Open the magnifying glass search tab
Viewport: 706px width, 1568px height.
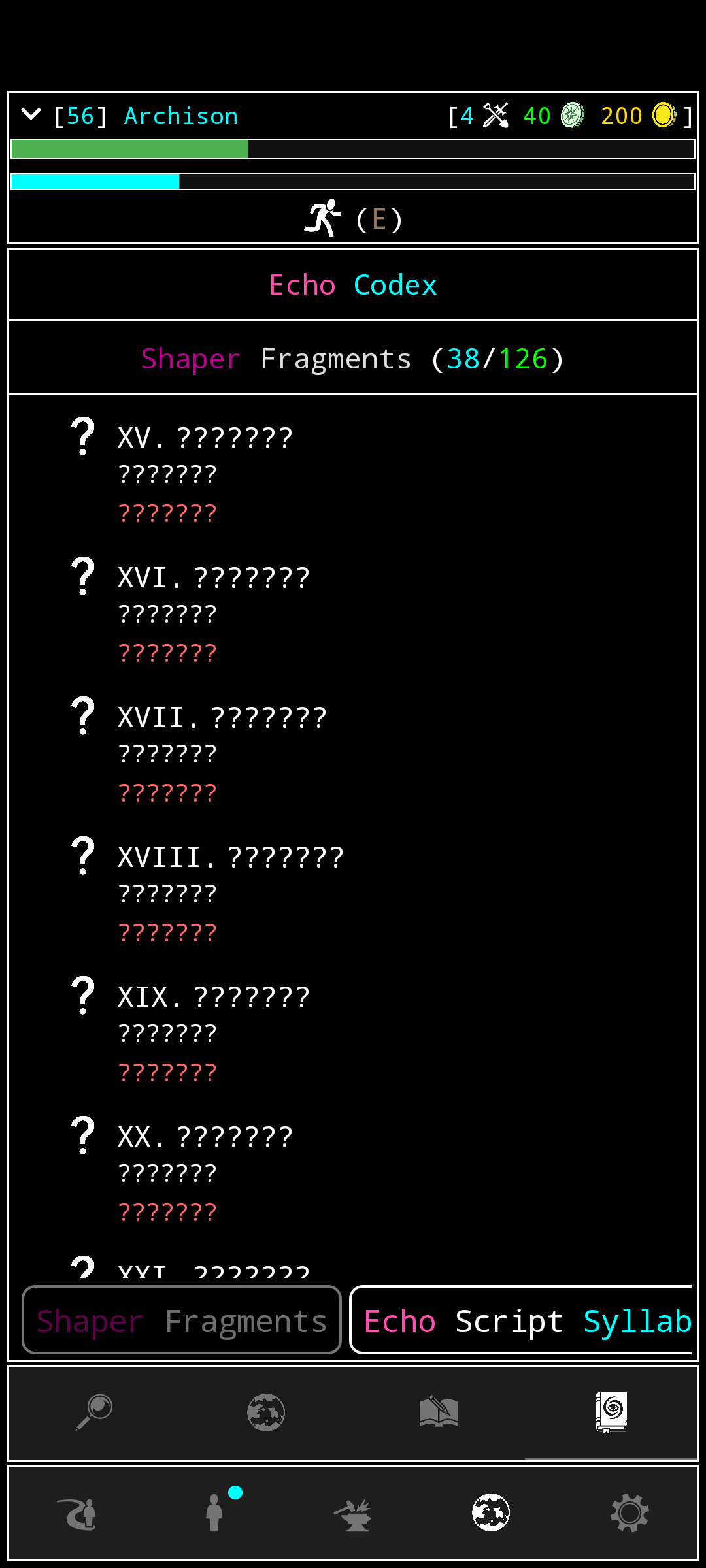(94, 1413)
